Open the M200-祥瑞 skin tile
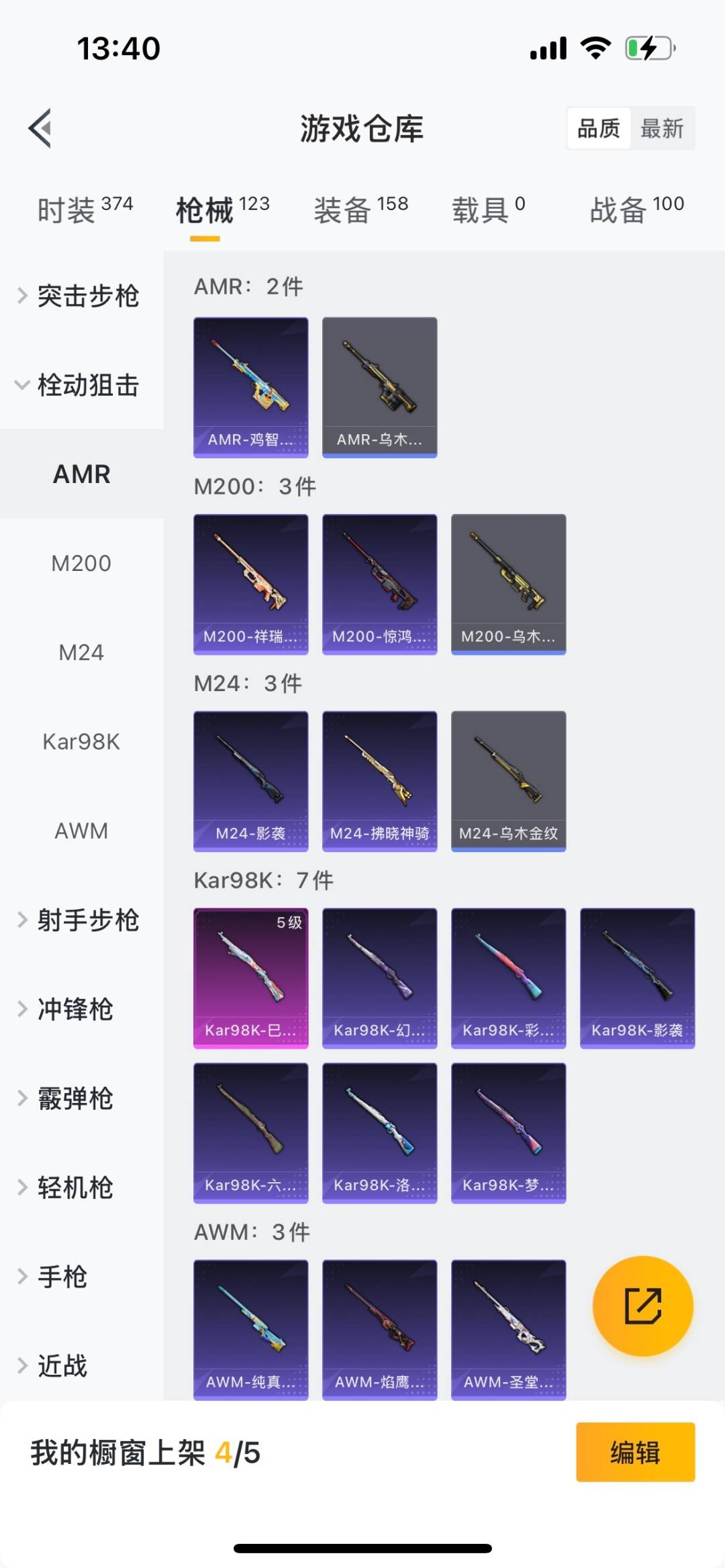Screen dimensions: 725x1568 [251, 584]
